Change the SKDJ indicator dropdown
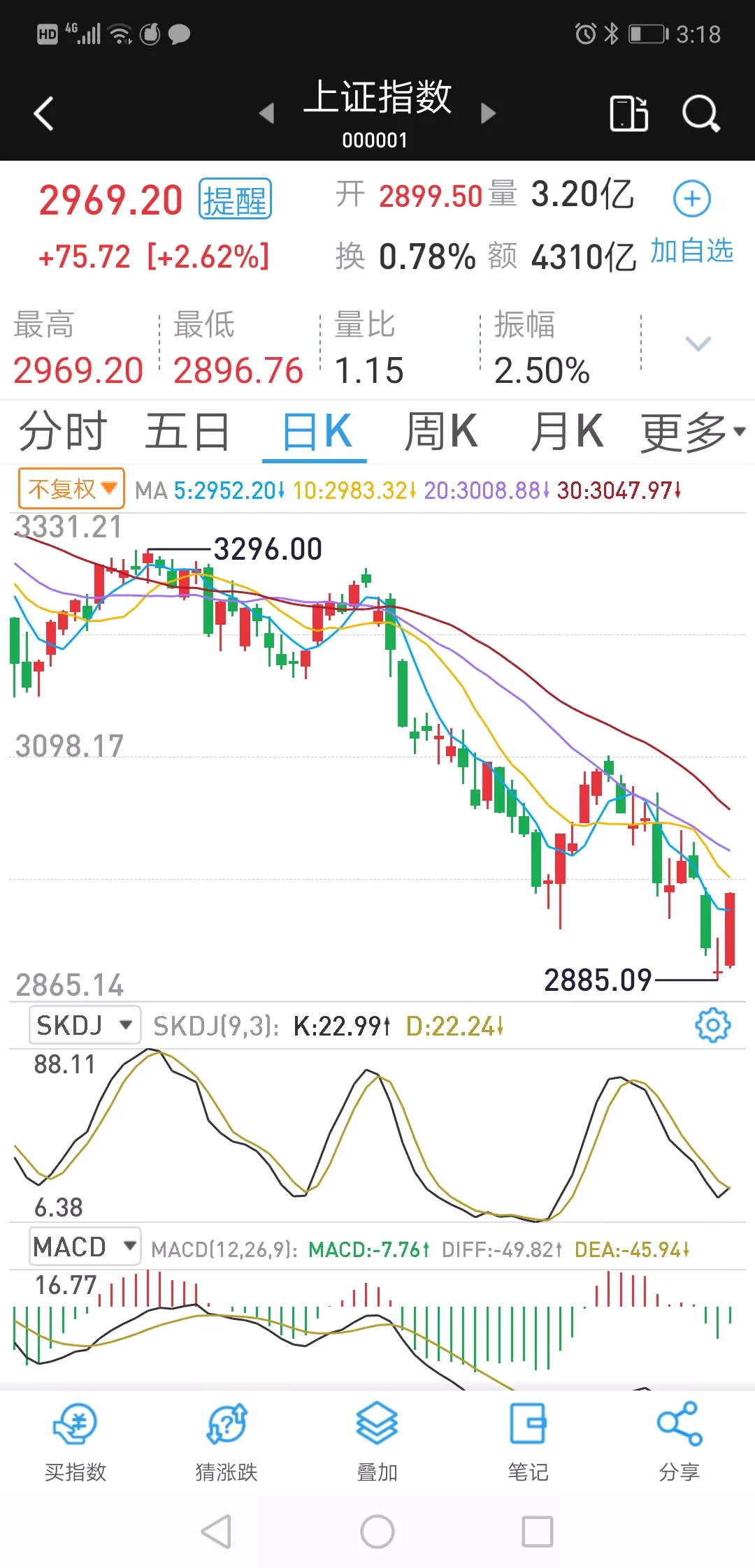 (85, 1025)
